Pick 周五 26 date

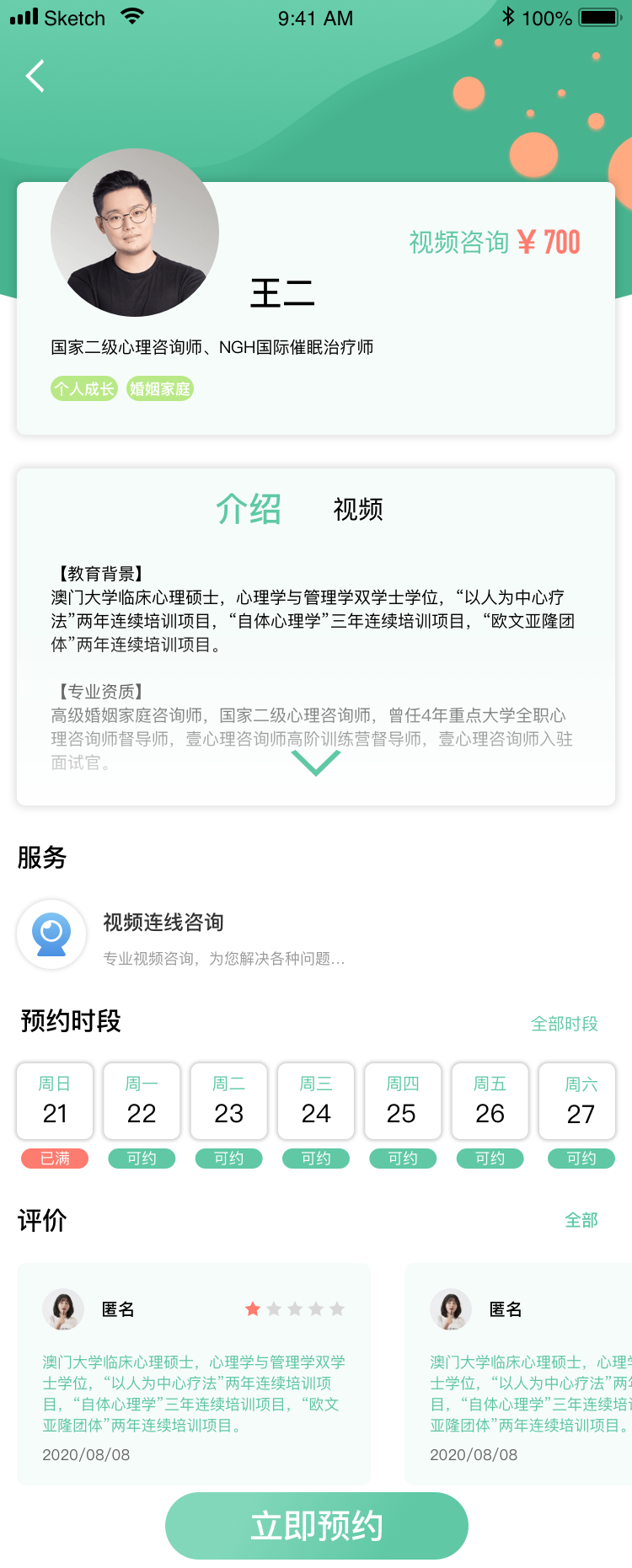(x=490, y=1102)
